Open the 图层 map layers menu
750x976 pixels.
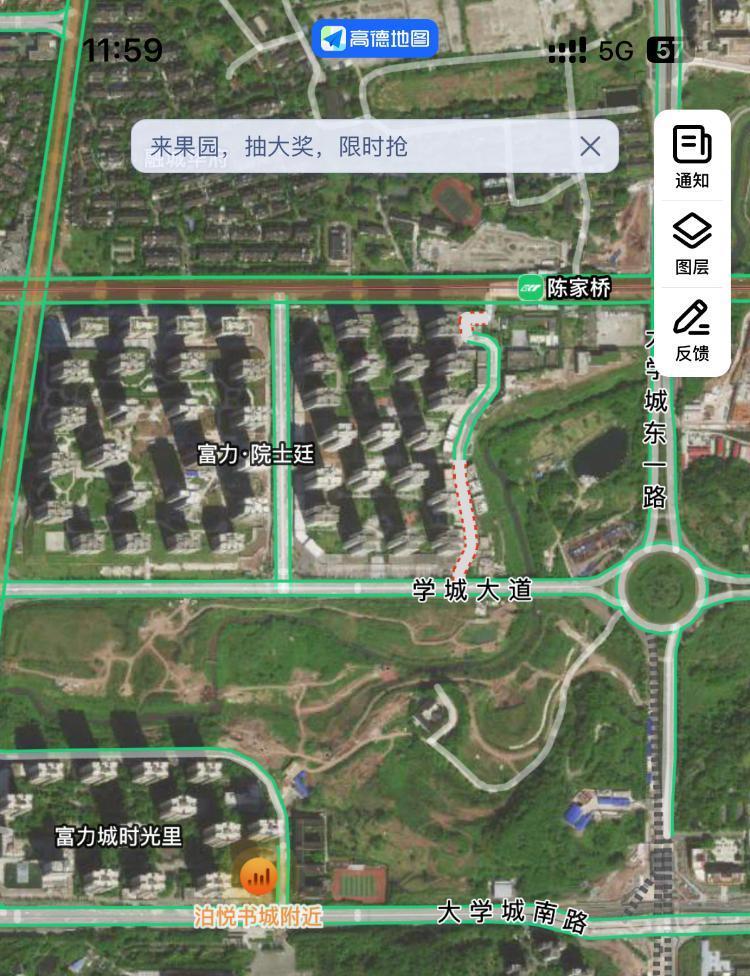(692, 243)
